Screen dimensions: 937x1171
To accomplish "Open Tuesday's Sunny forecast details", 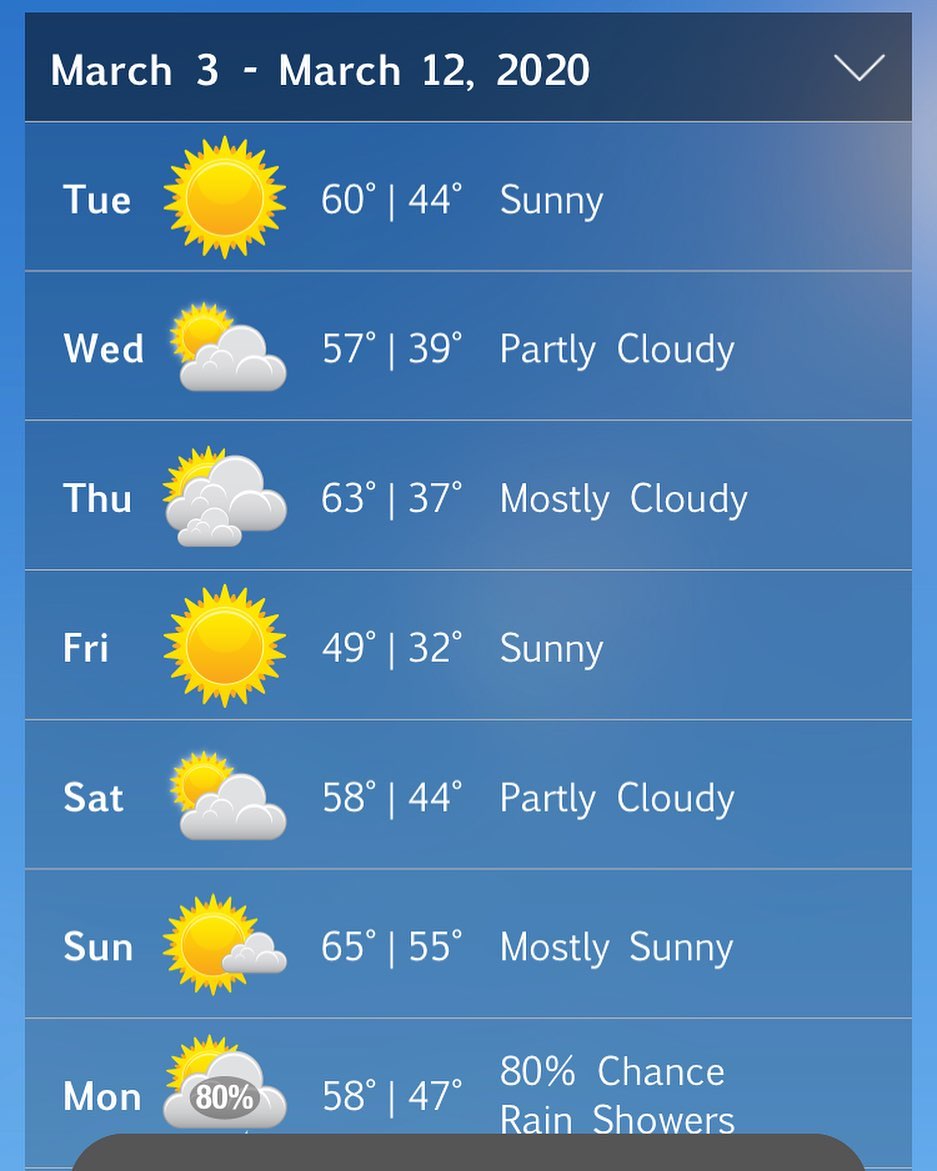I will coord(468,198).
